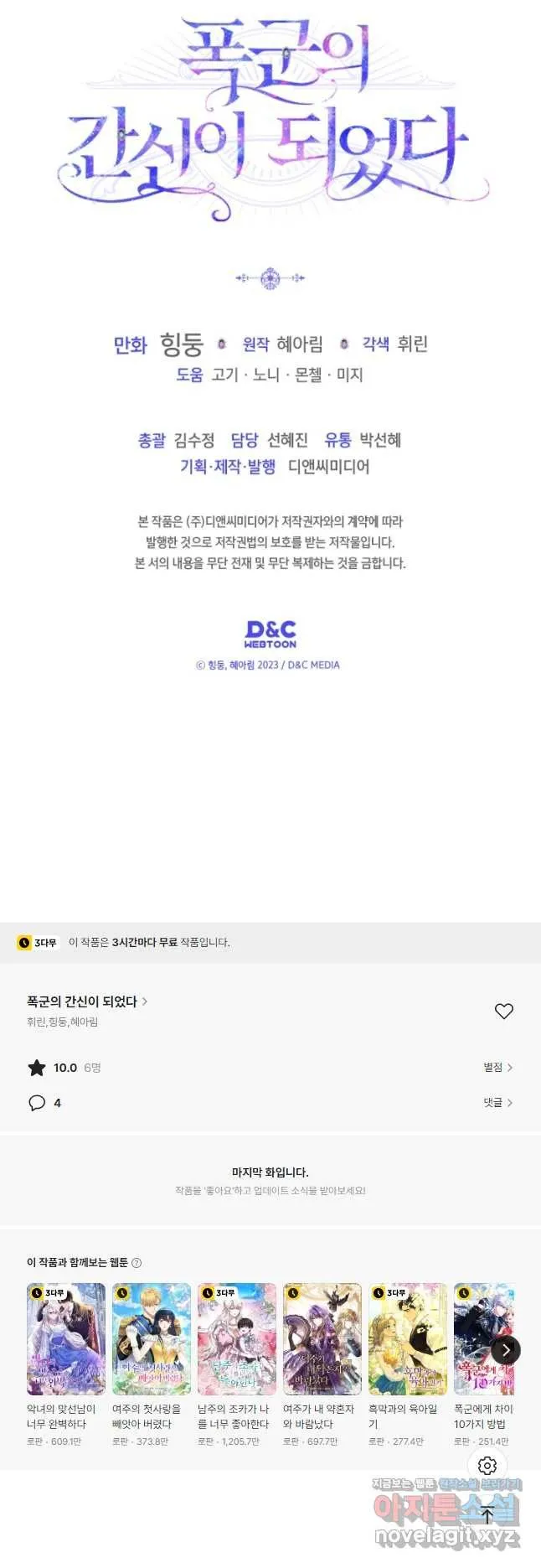Open 여주의 첫사랑을 빼앗아 버렸다 webtoon
541x1568 pixels.
[x=151, y=1339]
